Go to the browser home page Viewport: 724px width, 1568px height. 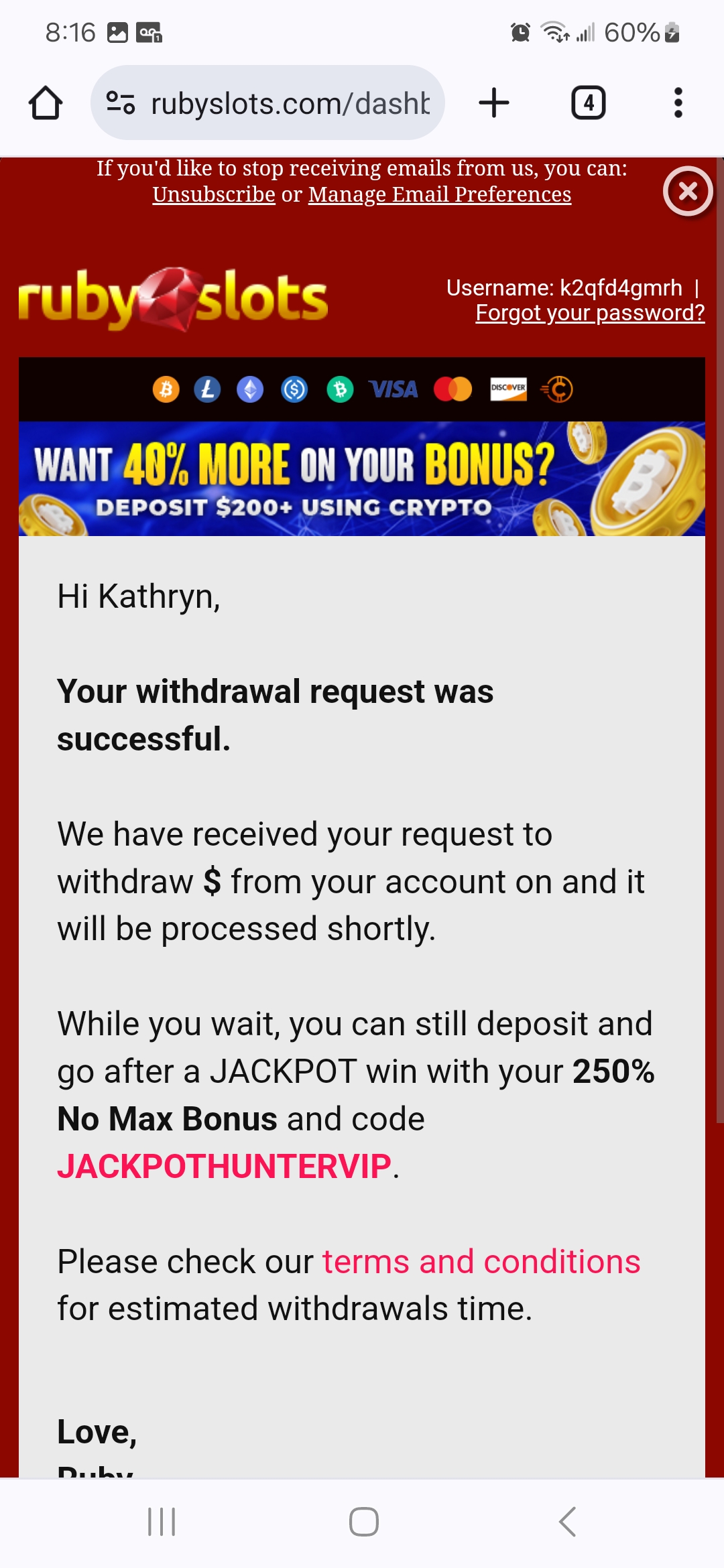pyautogui.click(x=46, y=103)
